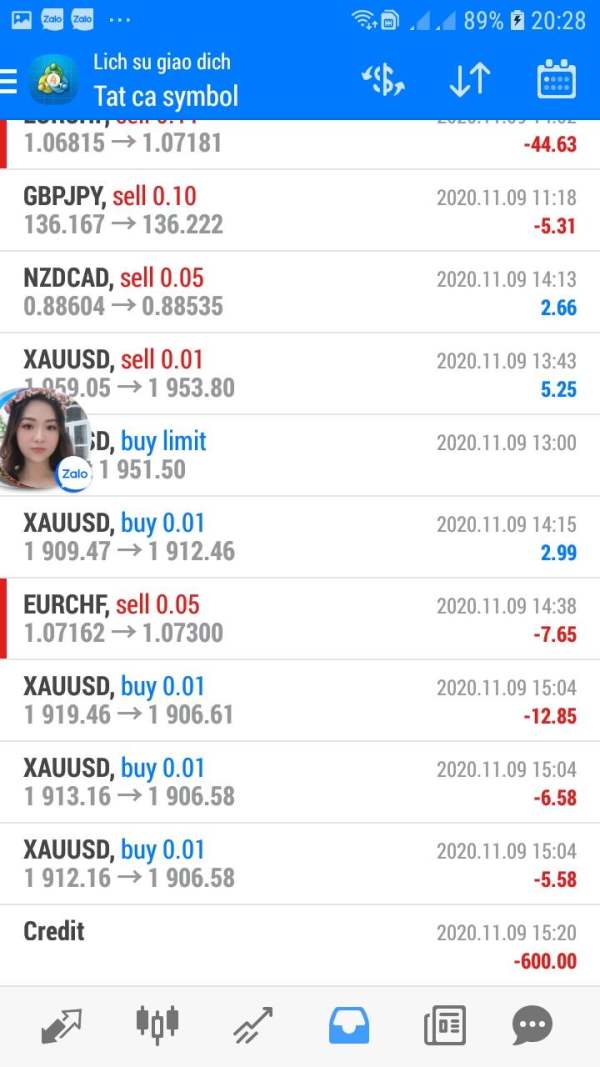Open the symbol filter icon
Screen dimensions: 600x1067
383,81
